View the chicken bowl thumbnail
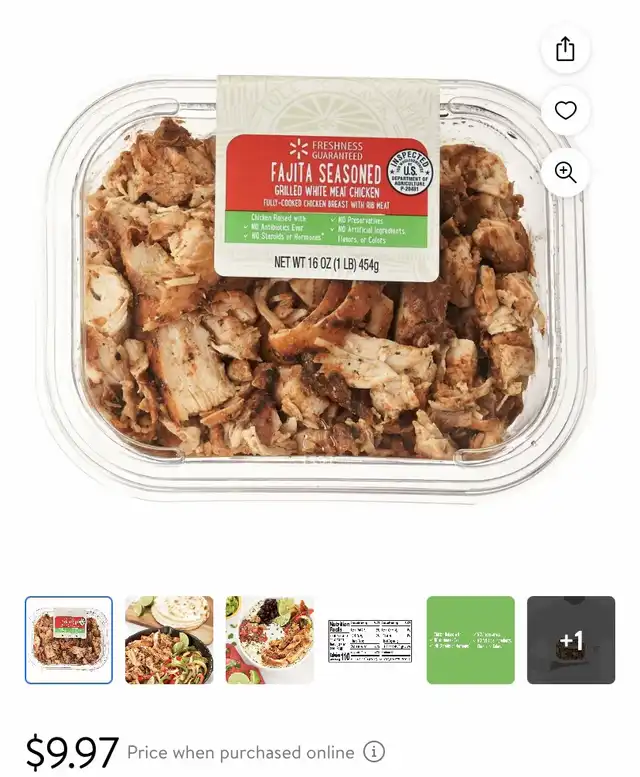This screenshot has height=777, width=640. coord(269,640)
